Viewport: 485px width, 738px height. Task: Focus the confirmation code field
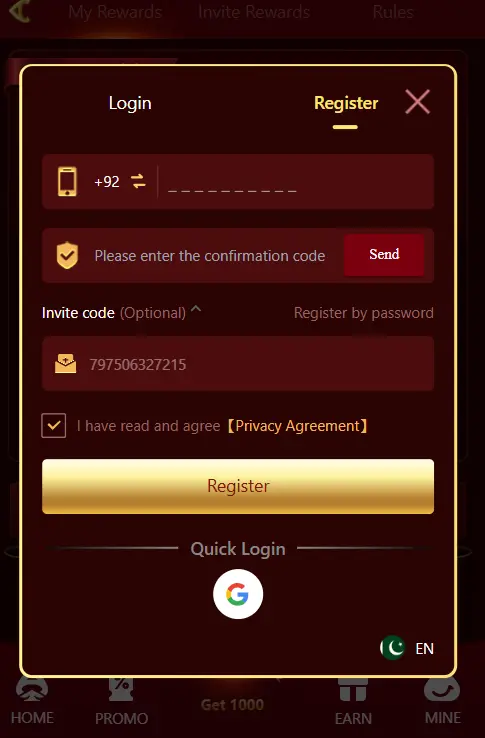coord(210,256)
